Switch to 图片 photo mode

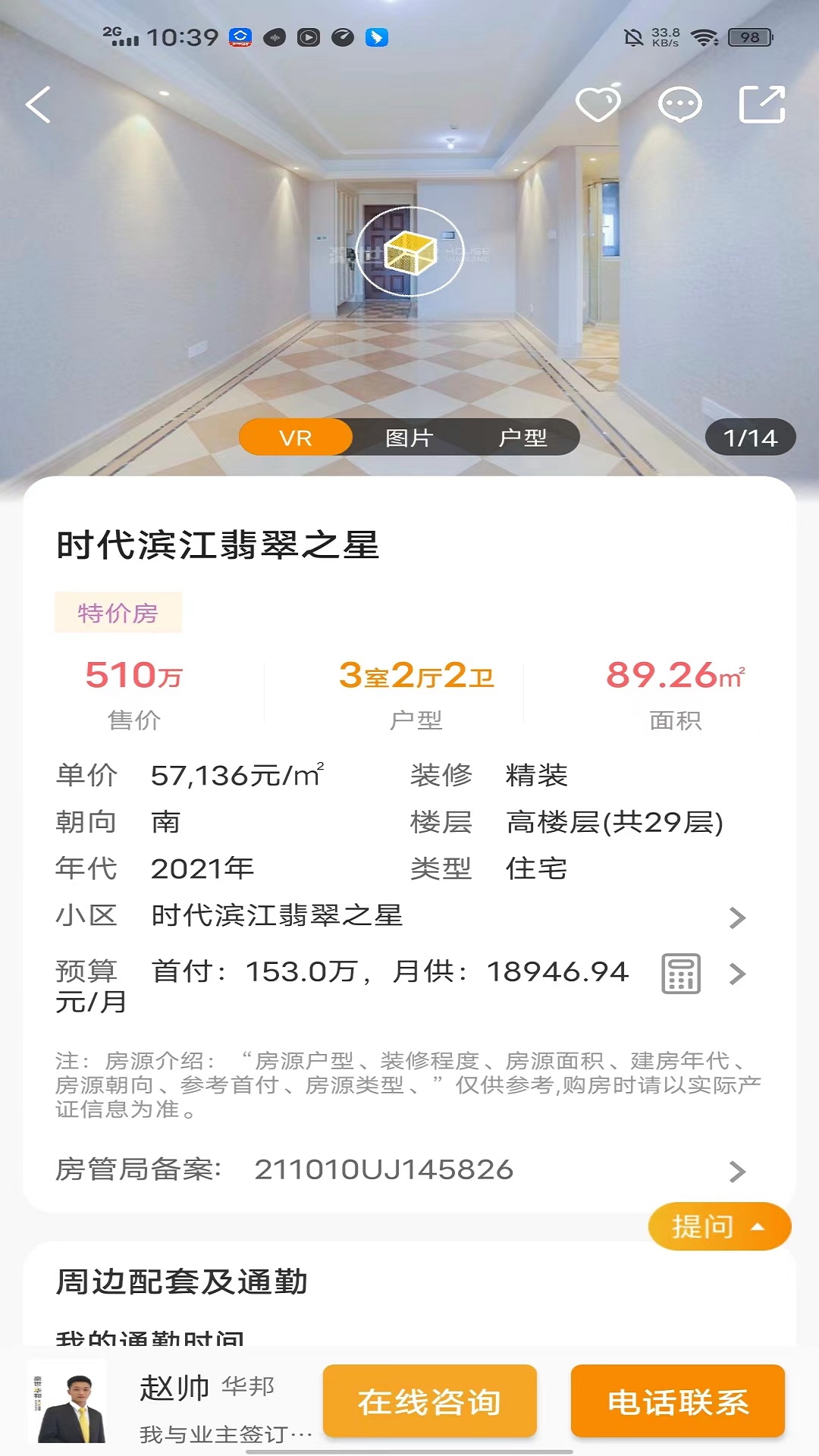pyautogui.click(x=409, y=438)
